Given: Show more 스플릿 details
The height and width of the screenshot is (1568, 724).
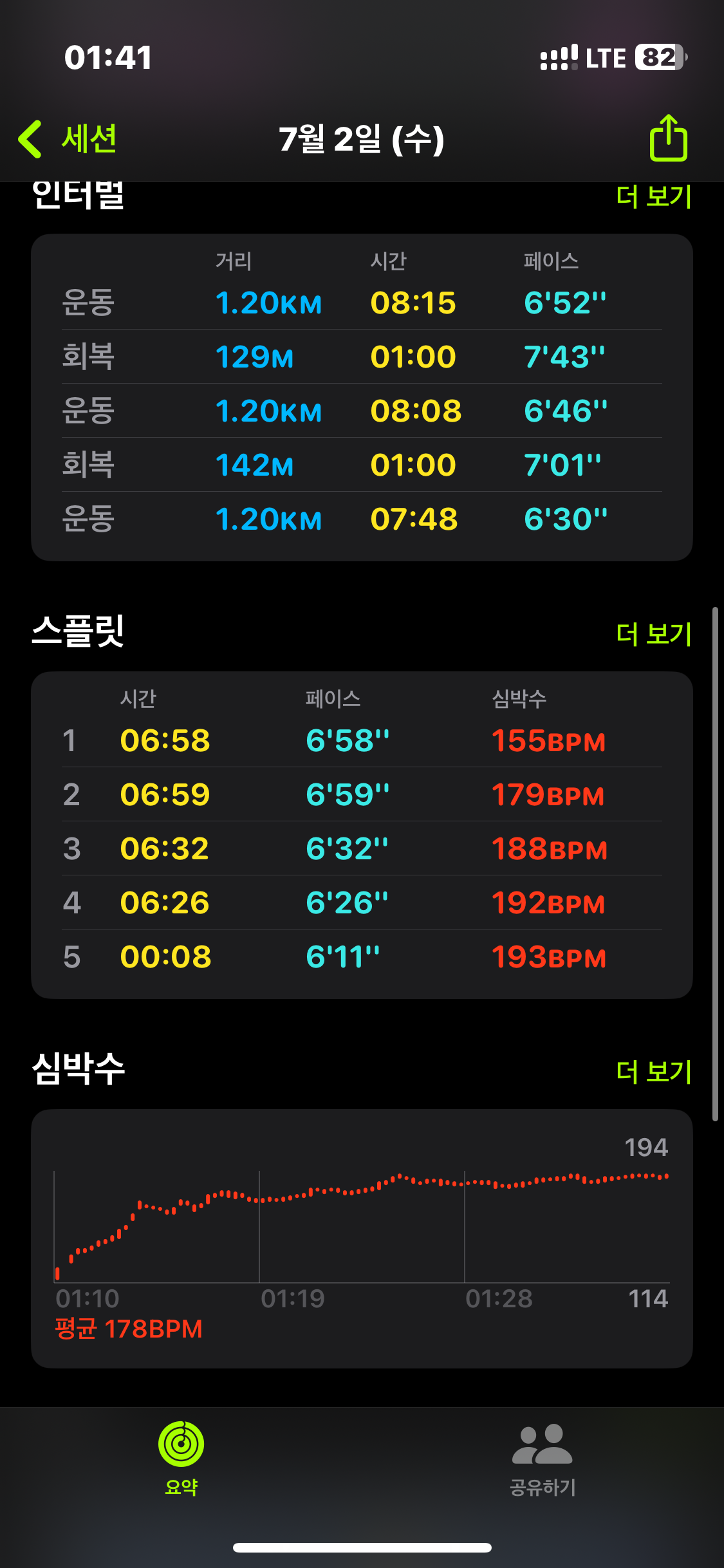Looking at the screenshot, I should [653, 634].
